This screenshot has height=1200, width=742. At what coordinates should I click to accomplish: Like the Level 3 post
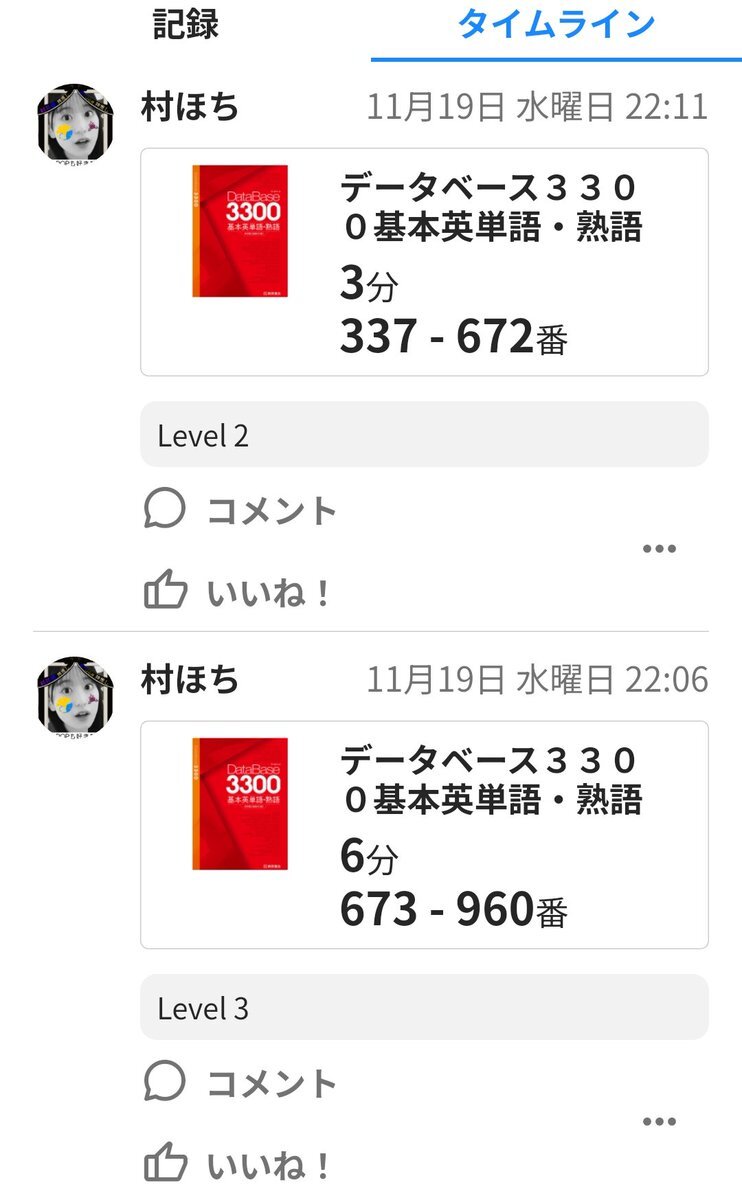click(x=238, y=1166)
